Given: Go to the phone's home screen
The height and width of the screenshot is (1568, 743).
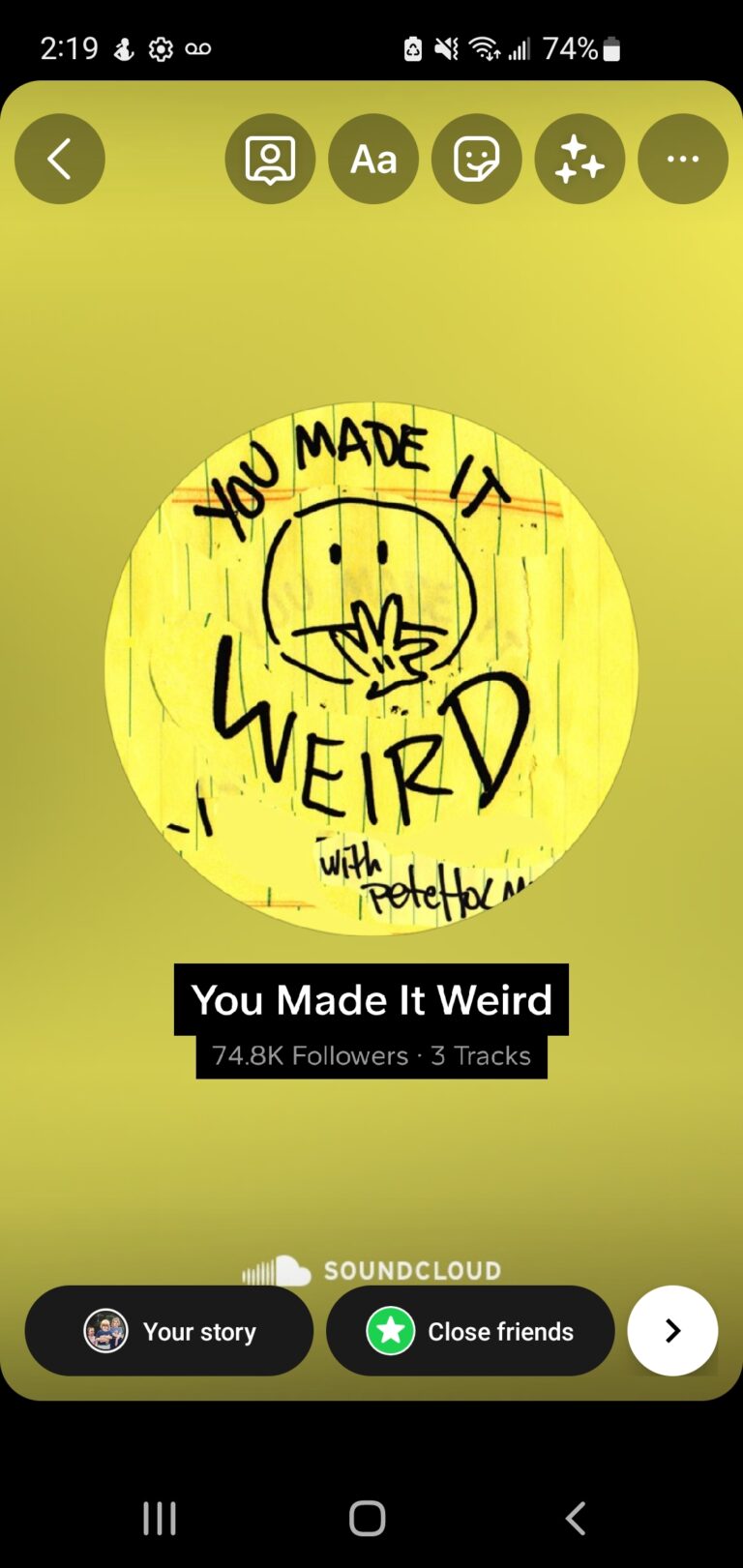Looking at the screenshot, I should click(368, 1518).
